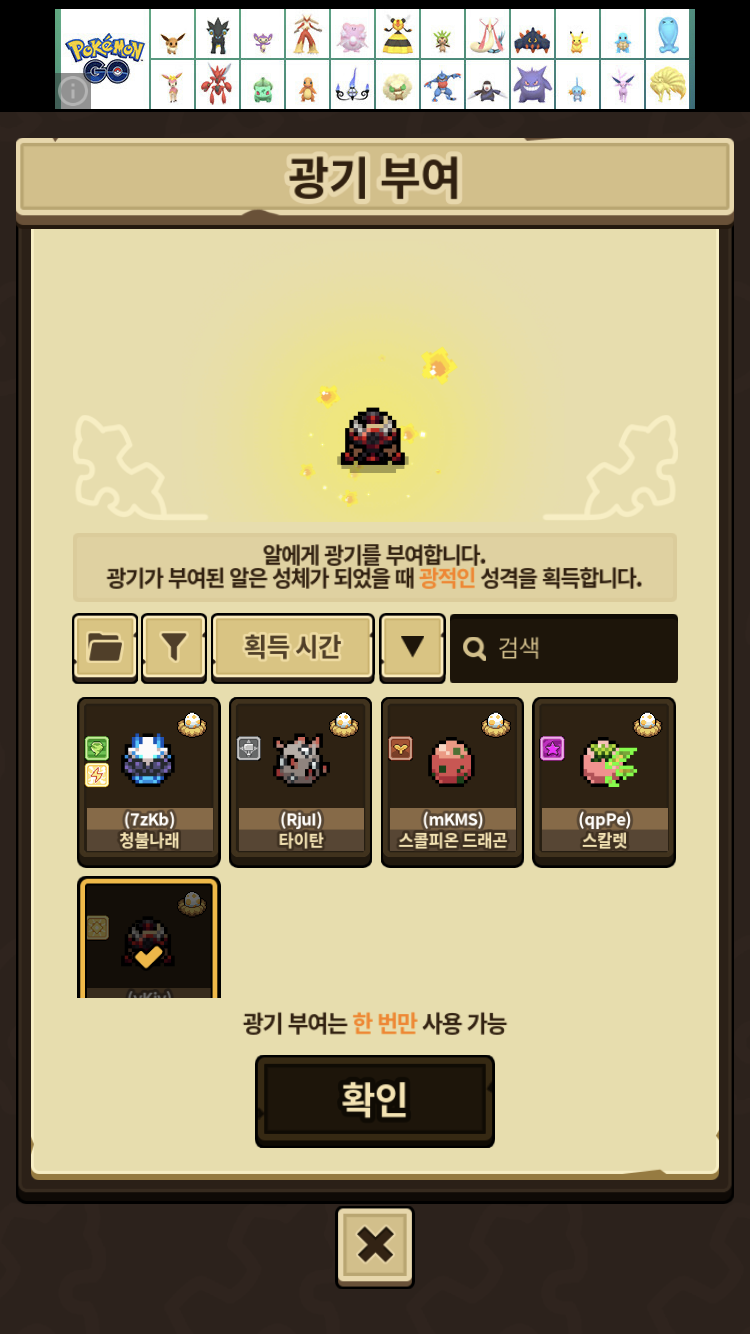This screenshot has height=1334, width=750.
Task: Toggle the sort order arrow
Action: tap(412, 648)
